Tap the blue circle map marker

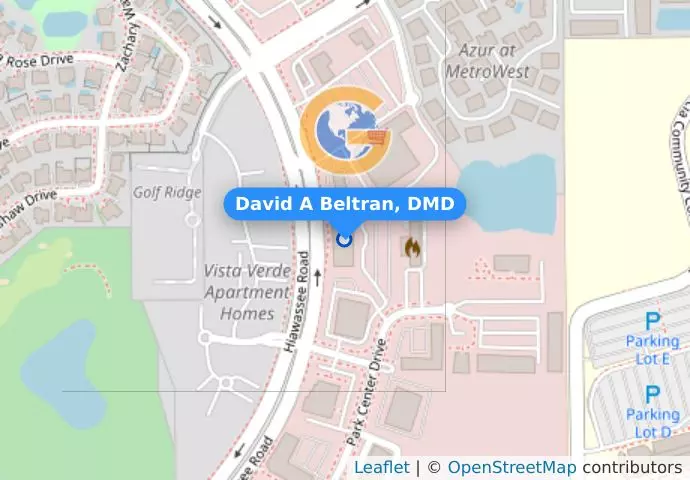point(345,239)
